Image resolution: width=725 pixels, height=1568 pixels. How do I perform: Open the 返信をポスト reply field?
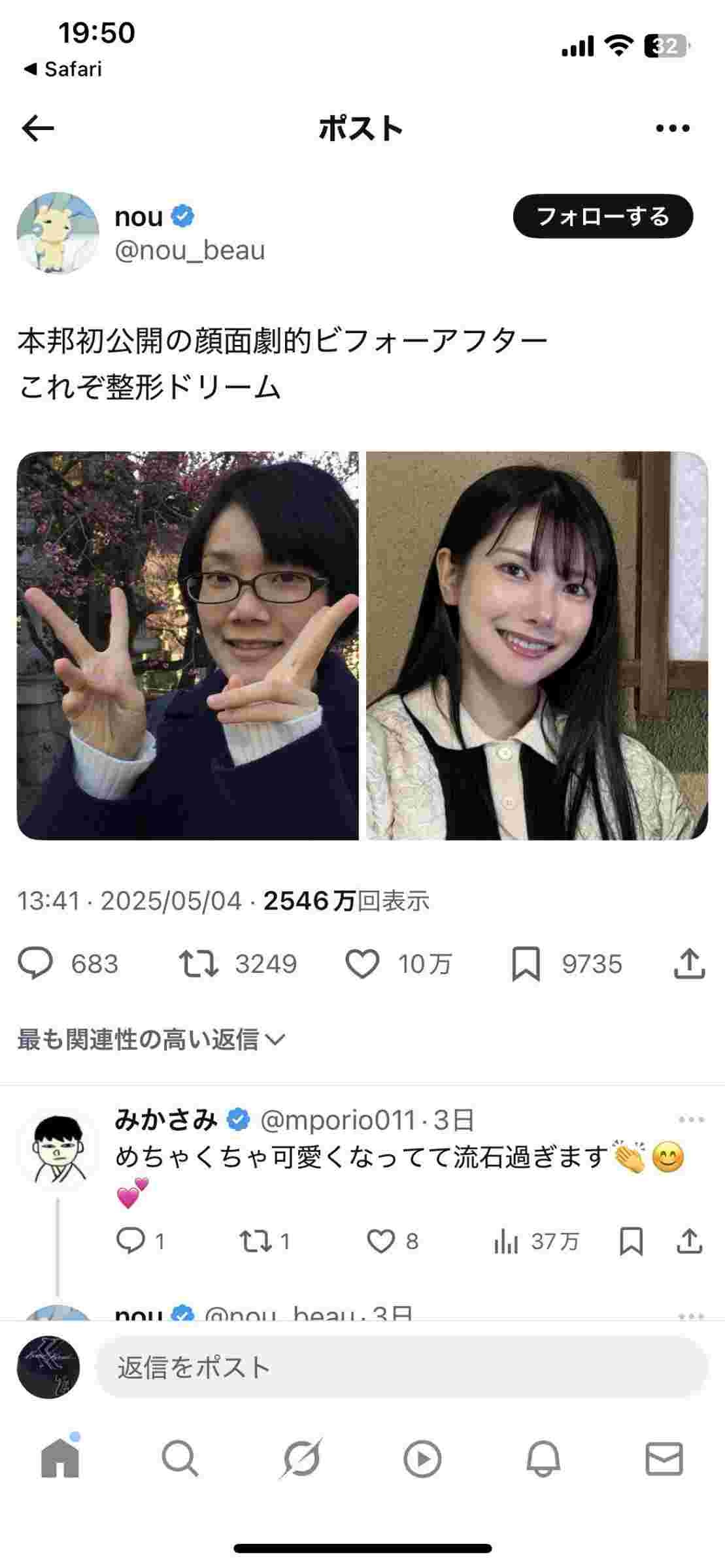pyautogui.click(x=401, y=1367)
